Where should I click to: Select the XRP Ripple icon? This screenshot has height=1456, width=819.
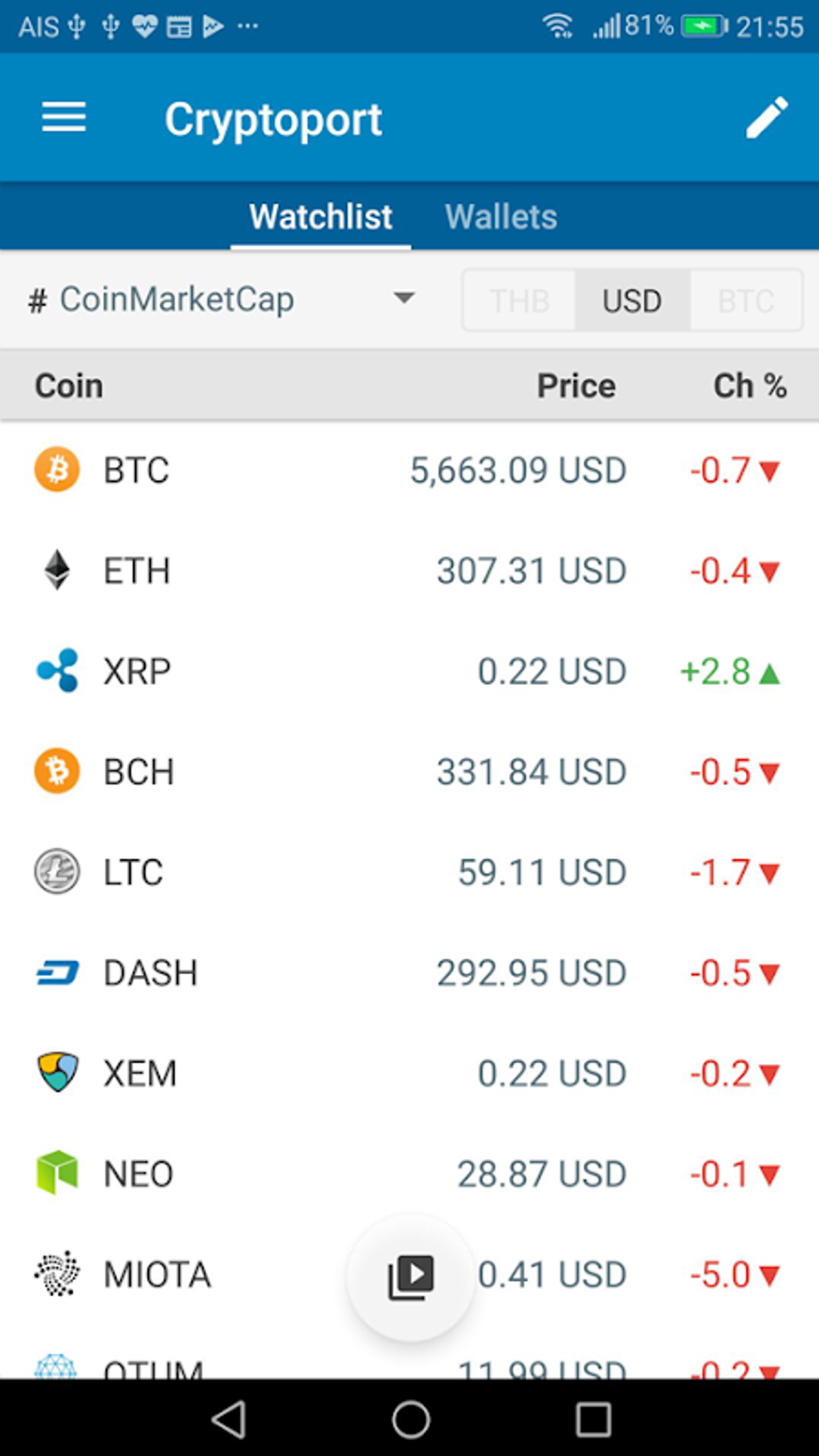(56, 671)
